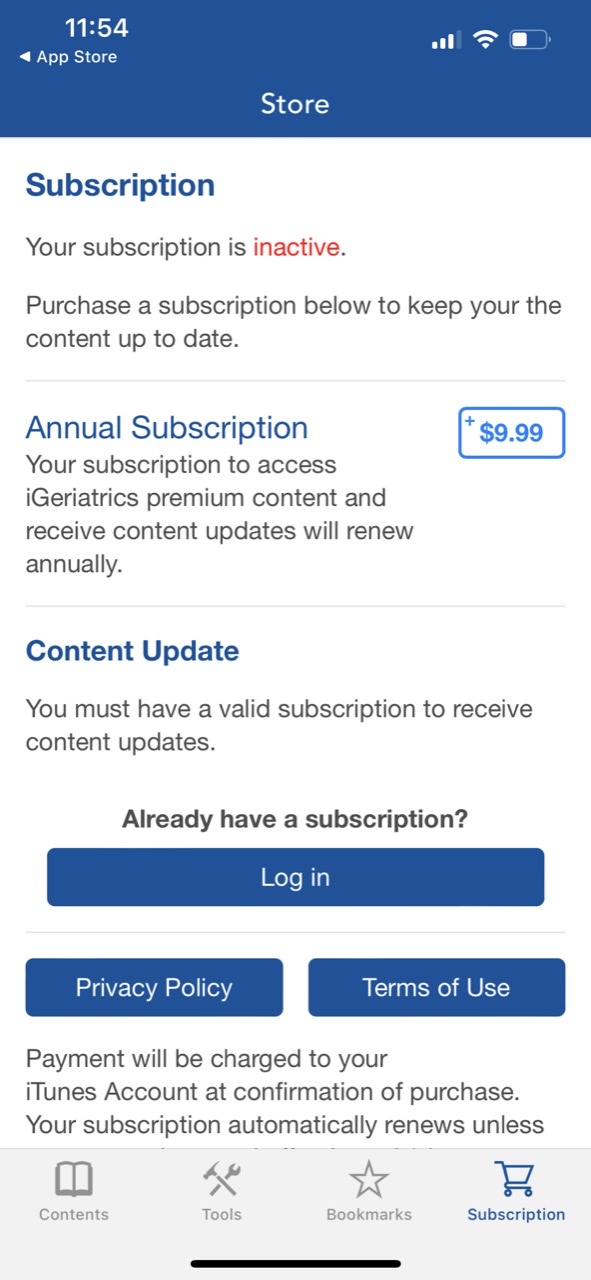Screen dimensions: 591x1280
Task: Return to the App Store
Action: [x=68, y=57]
